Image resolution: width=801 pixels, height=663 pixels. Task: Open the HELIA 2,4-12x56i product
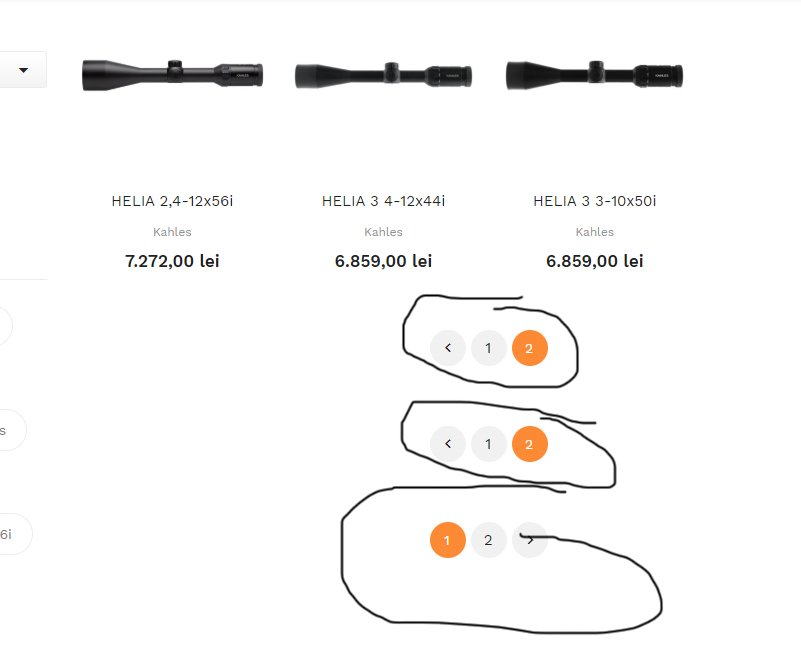[172, 201]
